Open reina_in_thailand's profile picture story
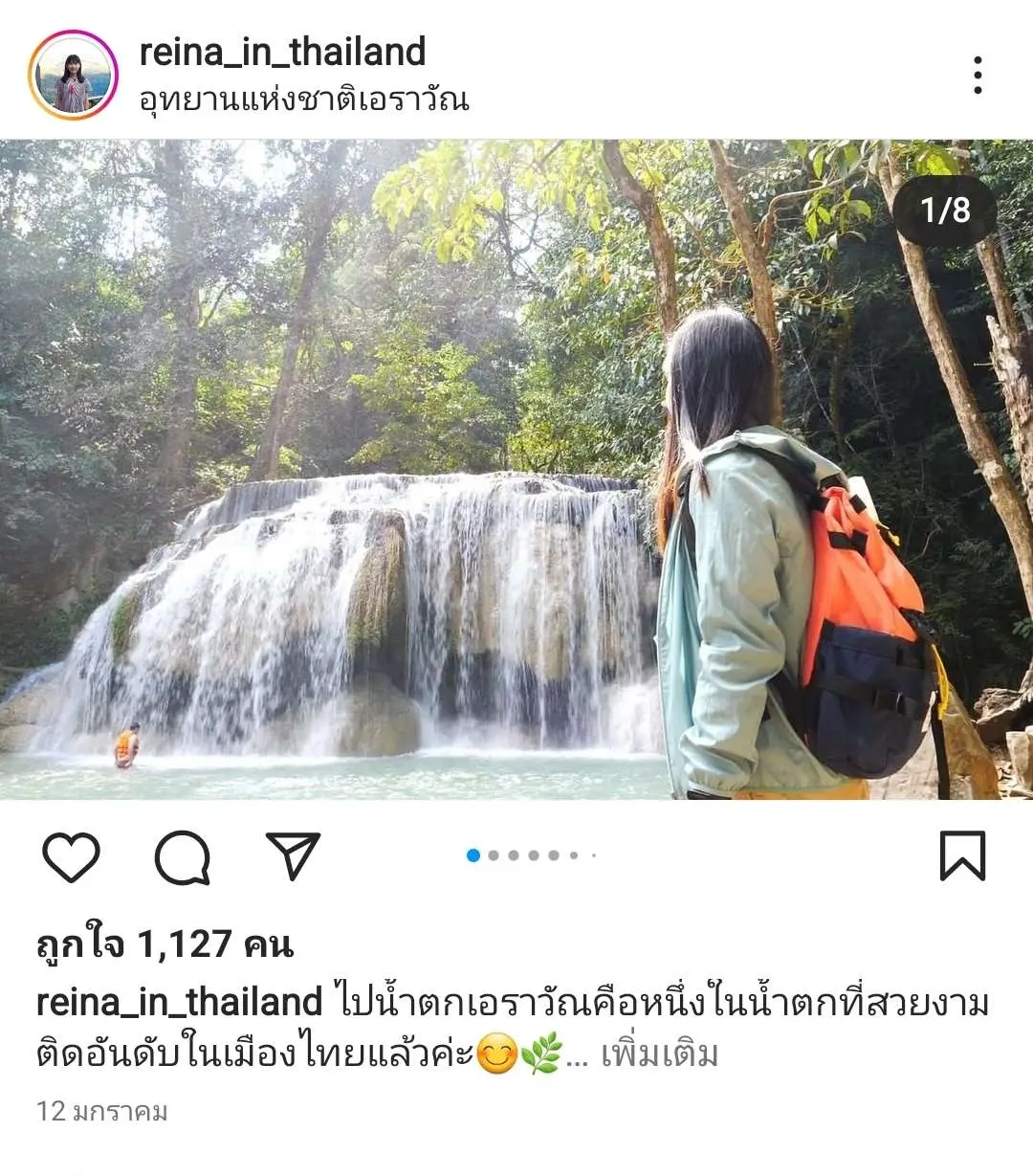Screen dimensions: 1033x1176 [73, 75]
